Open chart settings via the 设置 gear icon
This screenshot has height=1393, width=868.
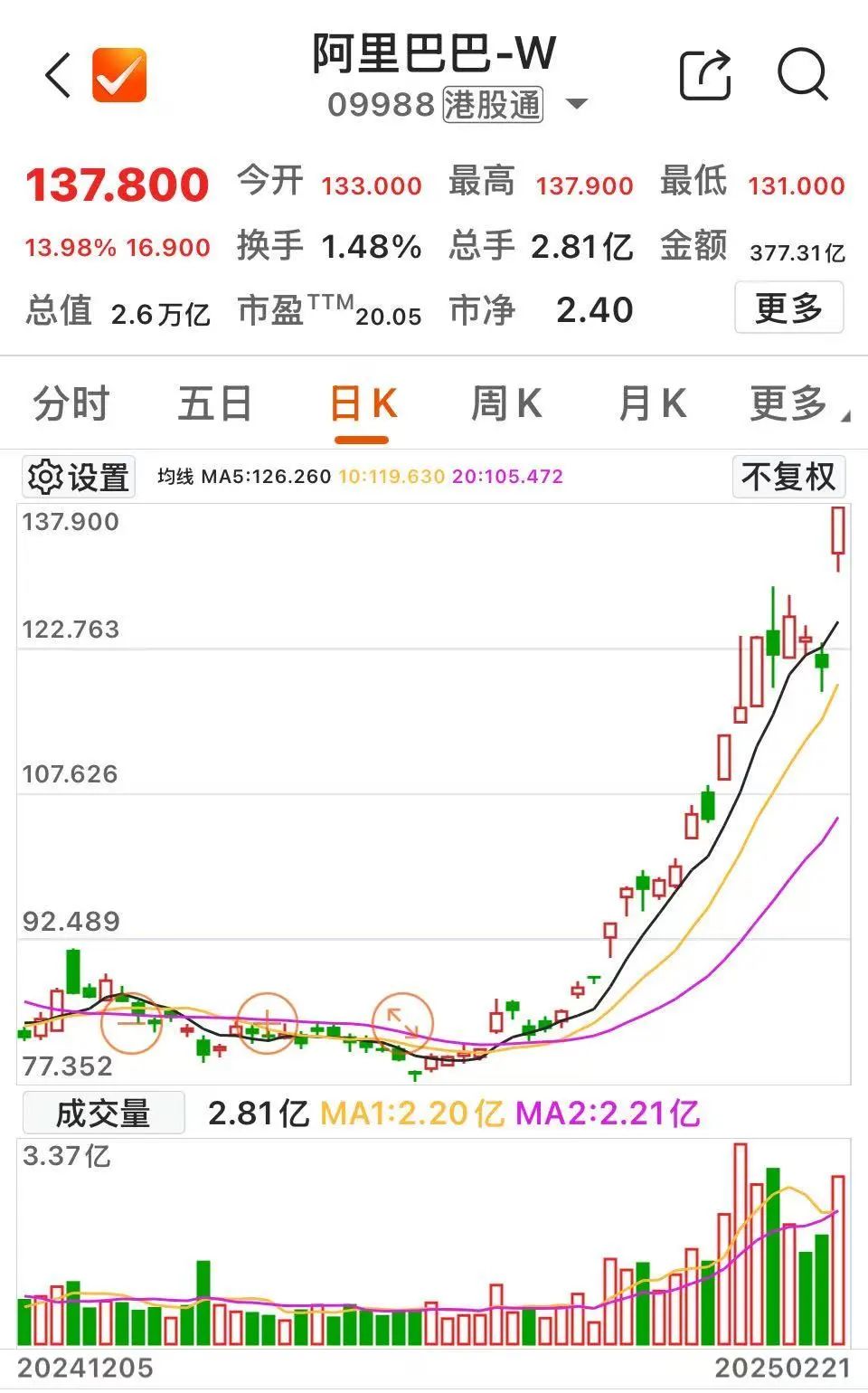coord(77,474)
